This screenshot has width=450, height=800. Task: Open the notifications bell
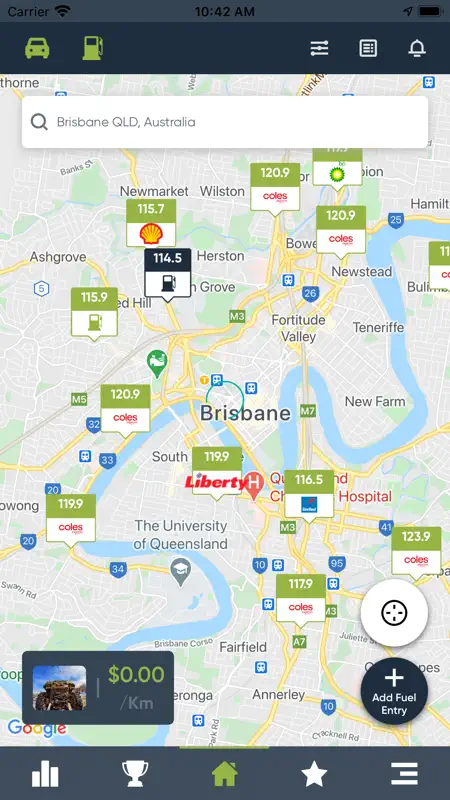click(417, 48)
